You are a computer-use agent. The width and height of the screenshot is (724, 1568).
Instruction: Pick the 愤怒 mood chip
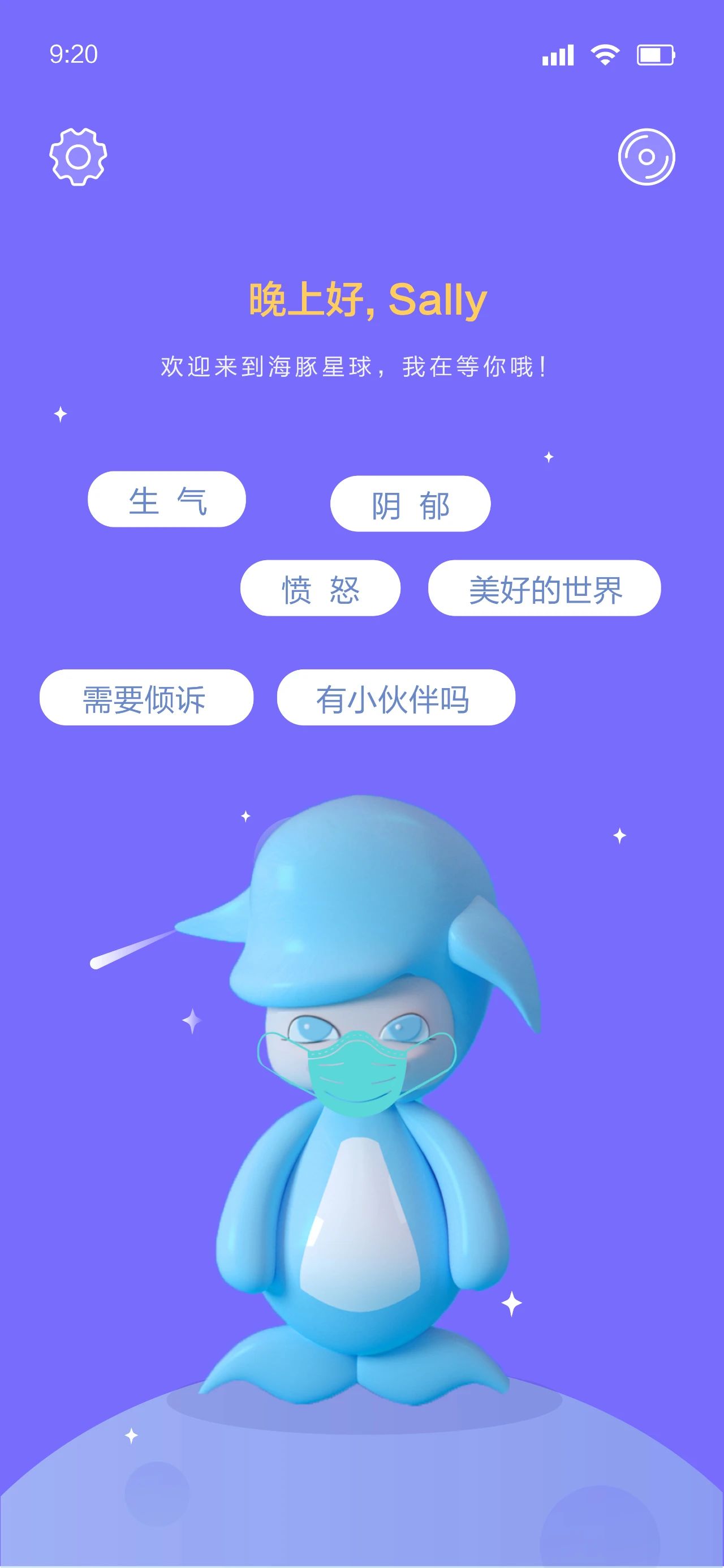[320, 588]
